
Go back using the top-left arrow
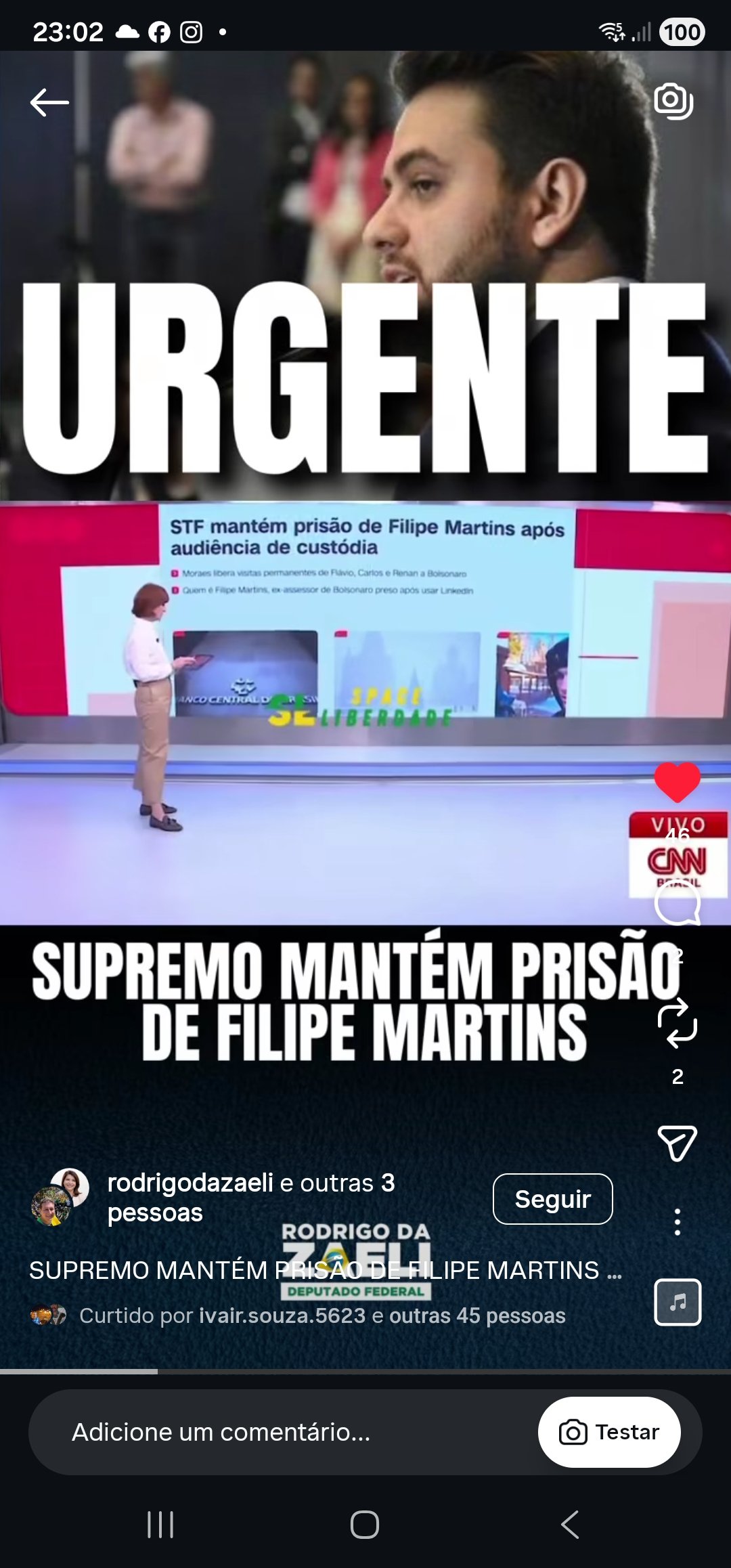click(49, 103)
